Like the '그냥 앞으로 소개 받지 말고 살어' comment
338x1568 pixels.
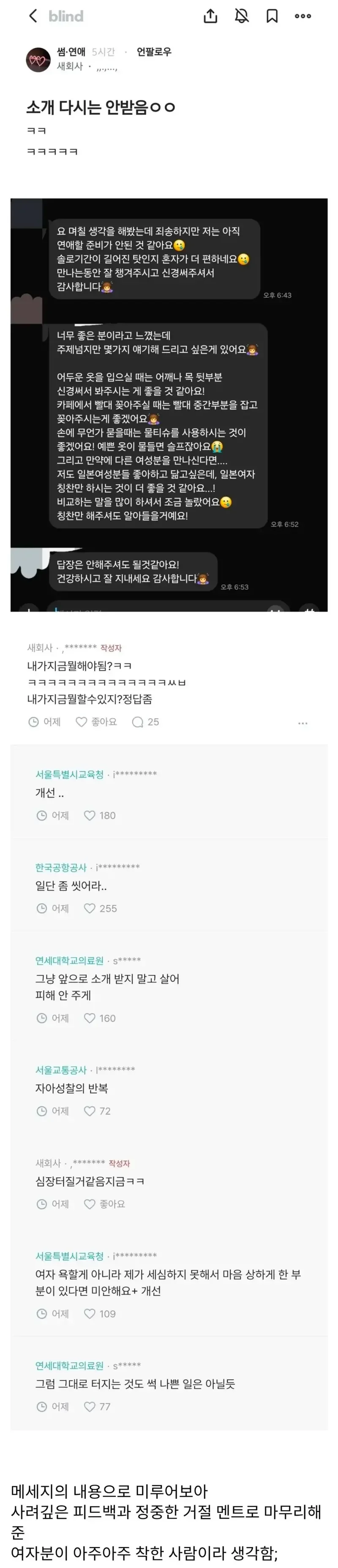pos(99,1018)
